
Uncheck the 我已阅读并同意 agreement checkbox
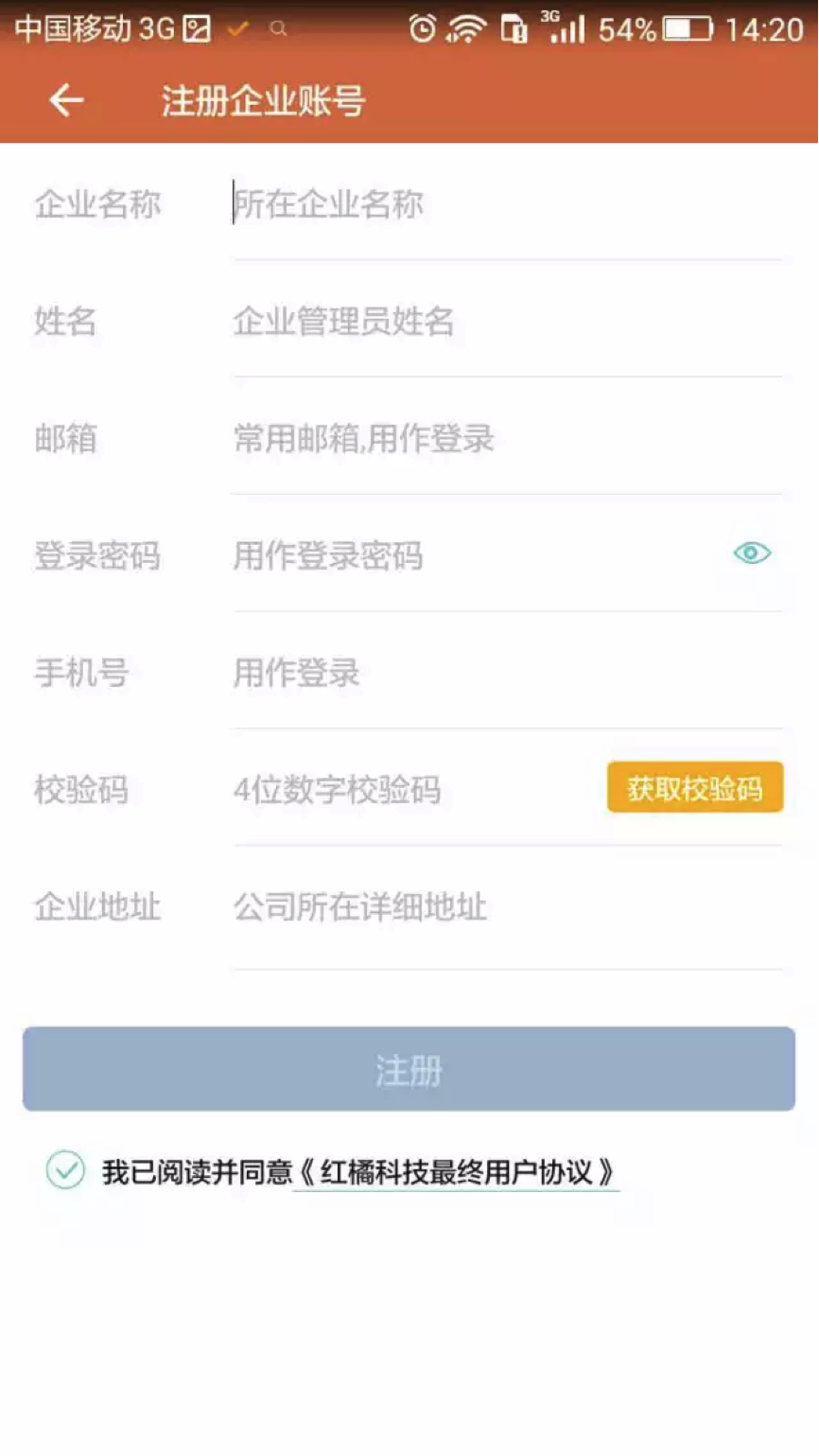65,1170
